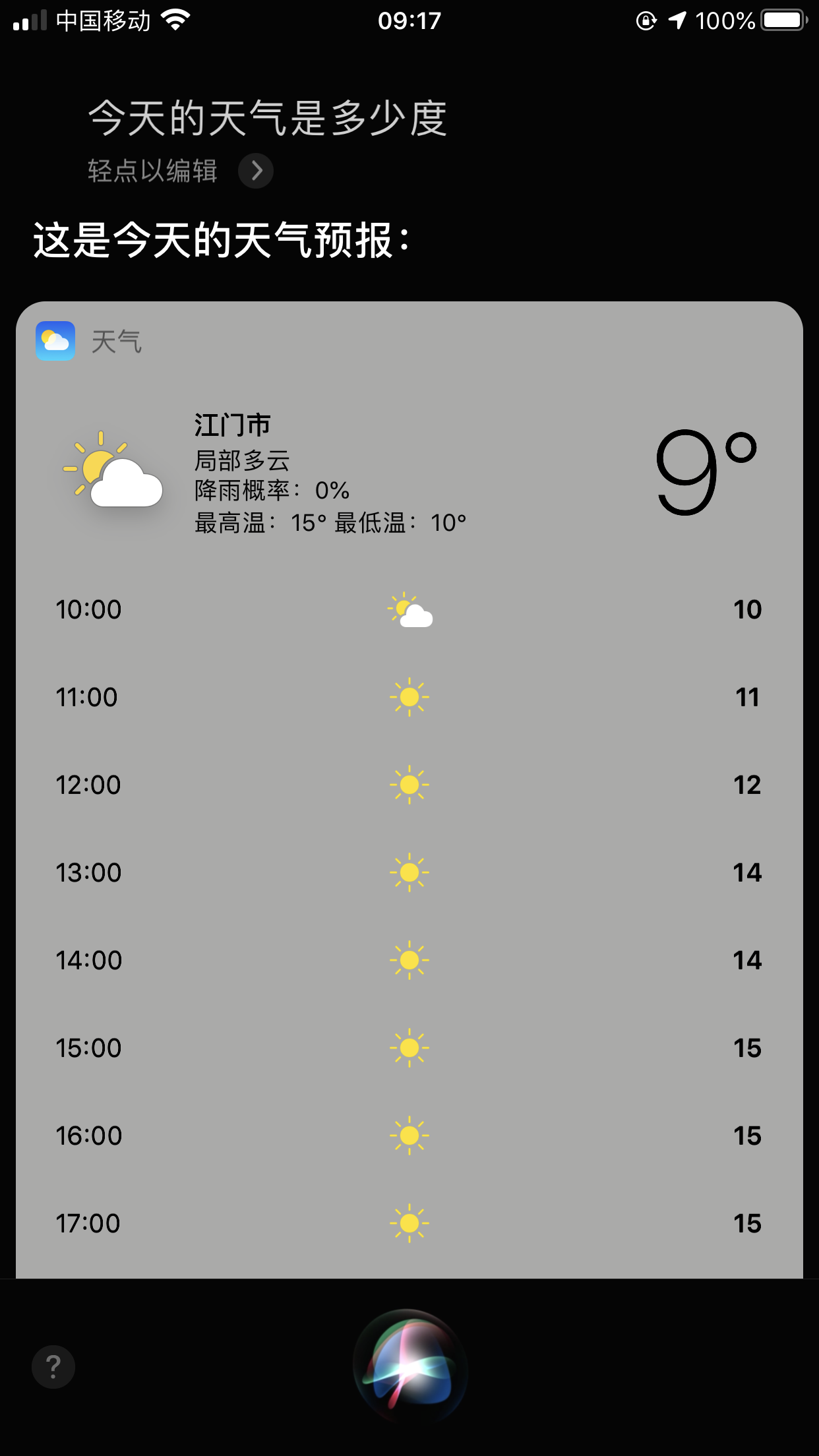Image resolution: width=819 pixels, height=1456 pixels.
Task: Tap the Siri orb to speak again
Action: 410,1366
